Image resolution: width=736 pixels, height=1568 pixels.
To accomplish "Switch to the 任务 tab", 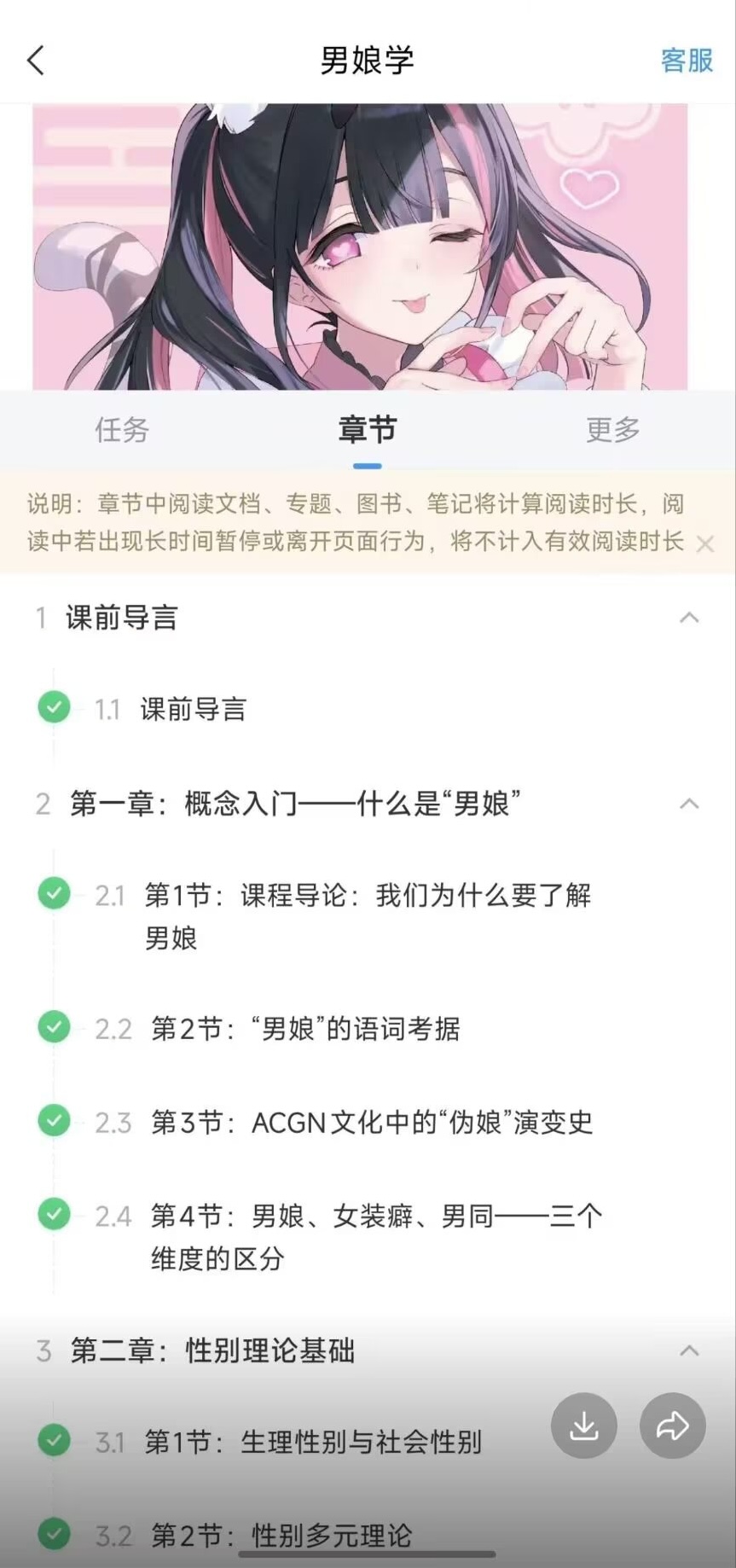I will [x=122, y=430].
